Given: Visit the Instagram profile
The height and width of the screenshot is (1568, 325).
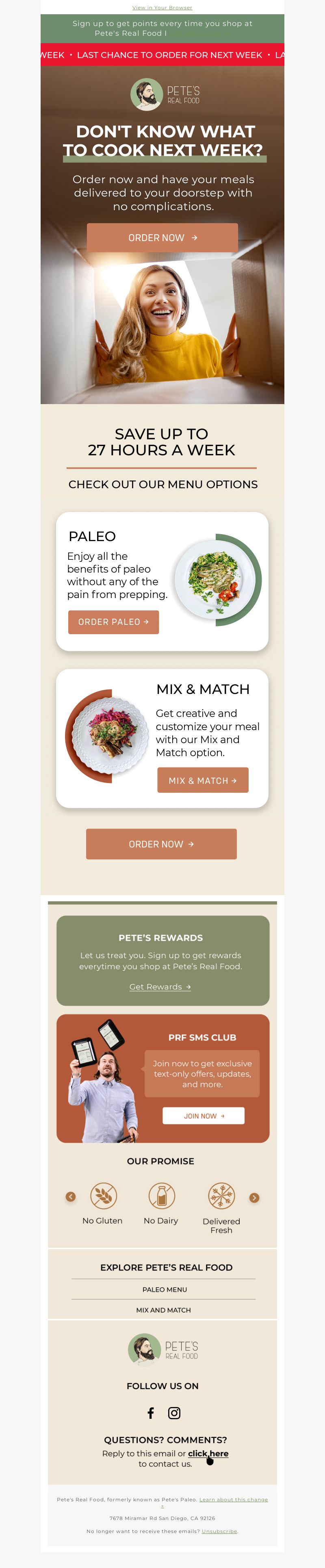Looking at the screenshot, I should [x=174, y=1413].
